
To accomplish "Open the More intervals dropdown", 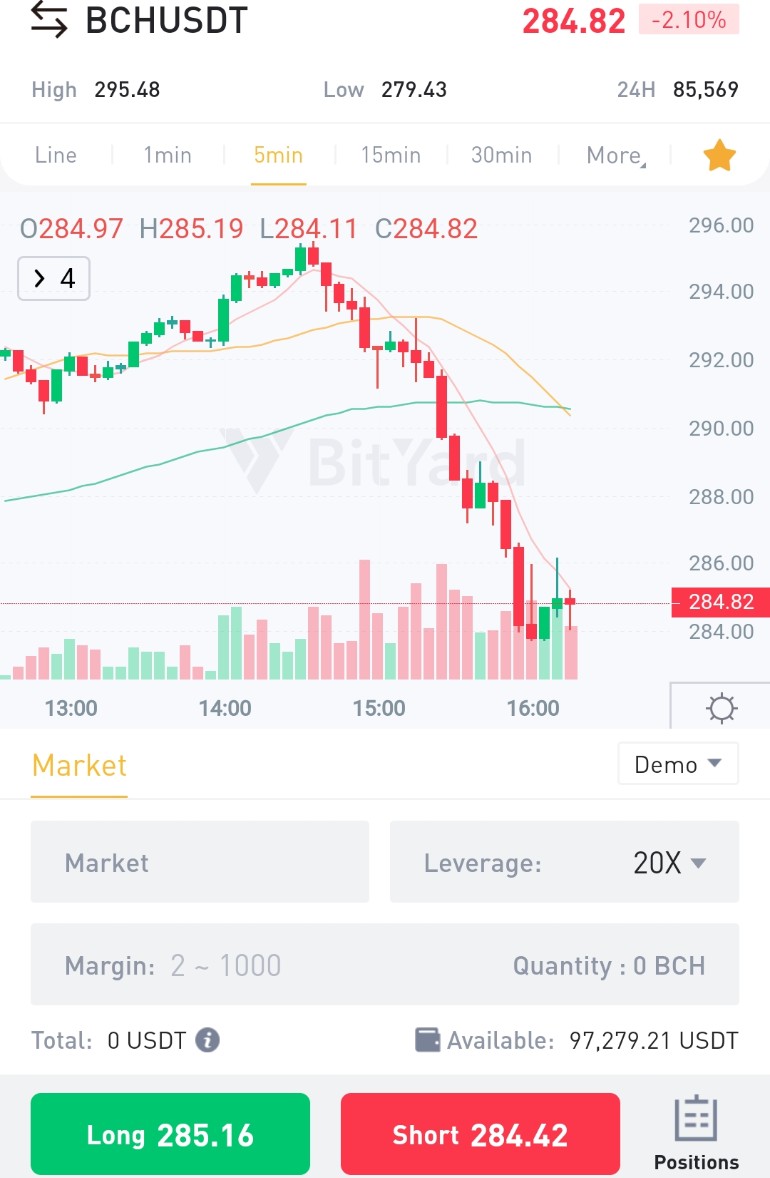I will click(616, 155).
